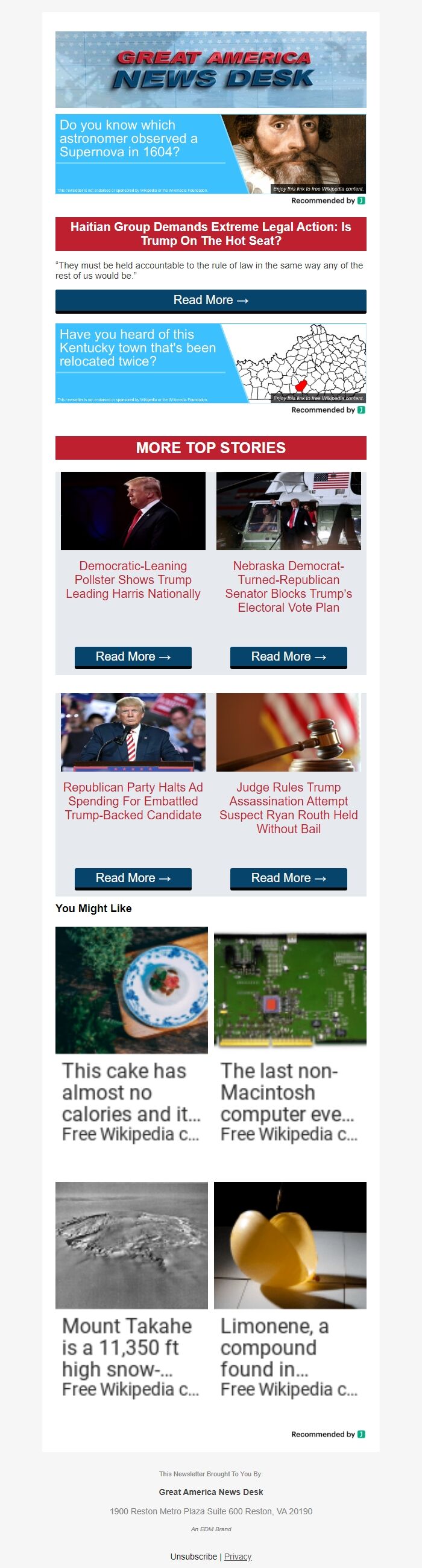Tap the Trump helicopter story image
Screen dimensions: 422x1568
click(288, 512)
